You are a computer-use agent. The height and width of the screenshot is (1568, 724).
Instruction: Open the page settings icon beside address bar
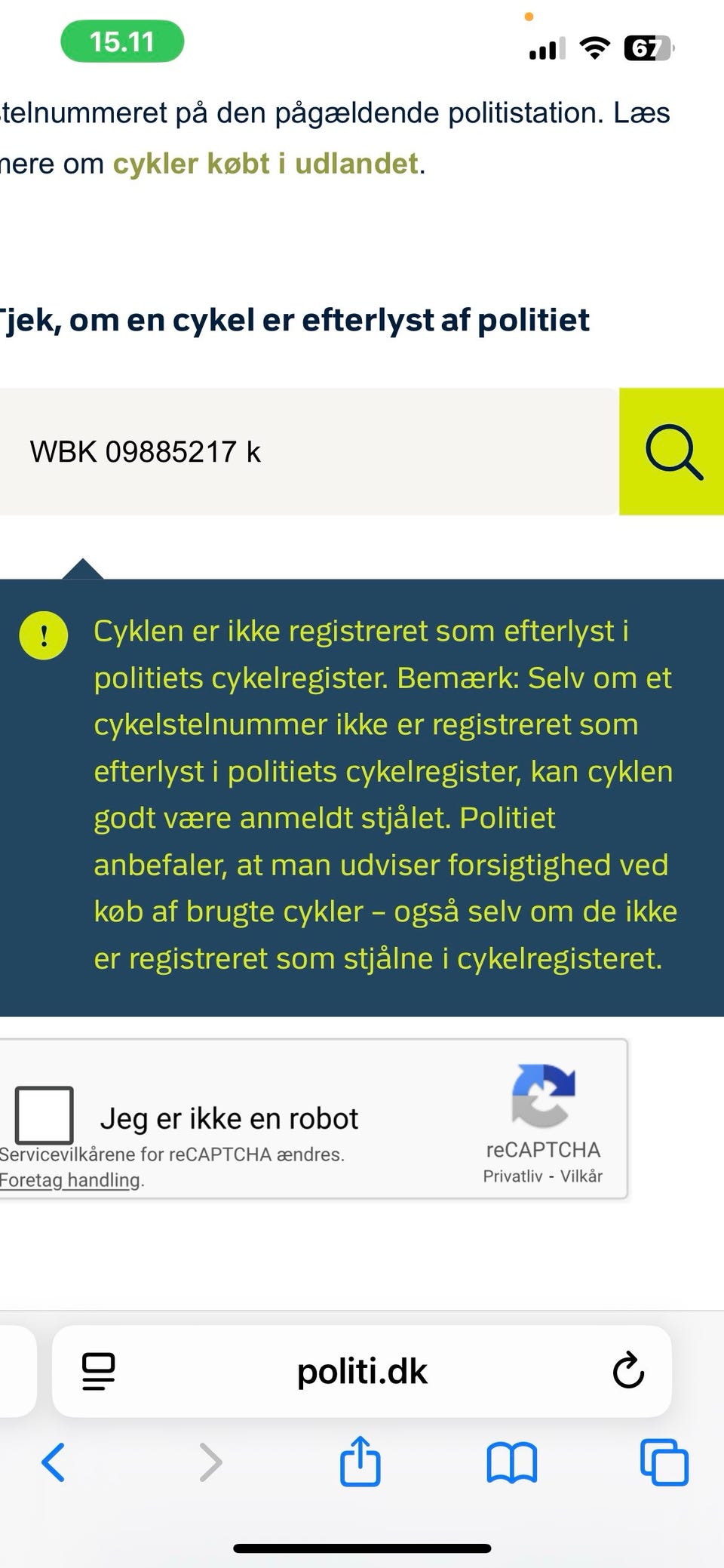pos(98,1372)
